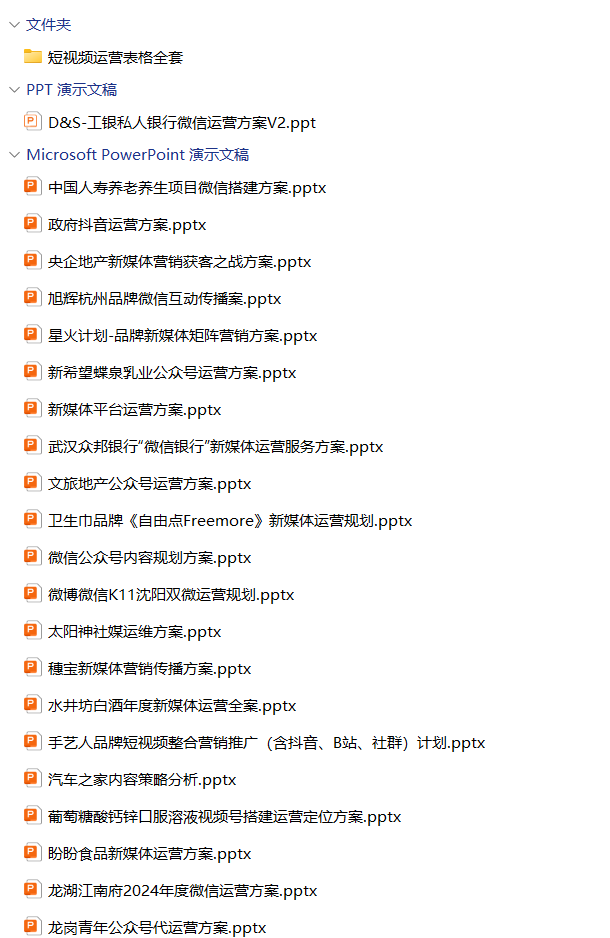
Task: Open 中国人寿养老养生项目微信搭建方案.pptx
Action: [x=187, y=188]
